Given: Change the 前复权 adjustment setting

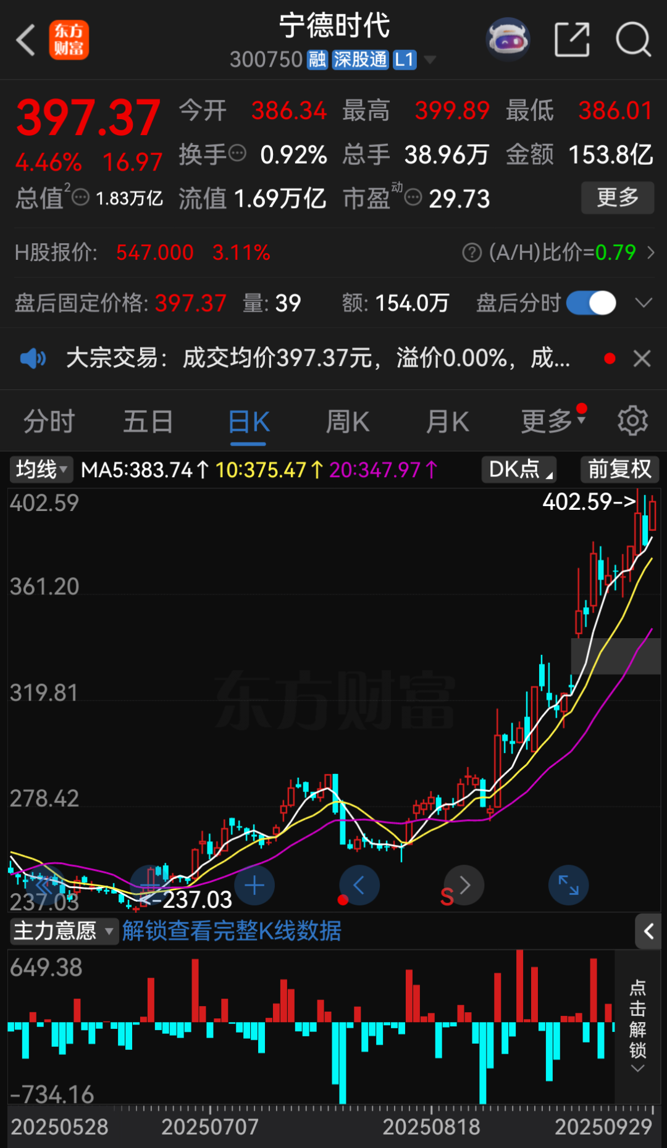Looking at the screenshot, I should [620, 469].
